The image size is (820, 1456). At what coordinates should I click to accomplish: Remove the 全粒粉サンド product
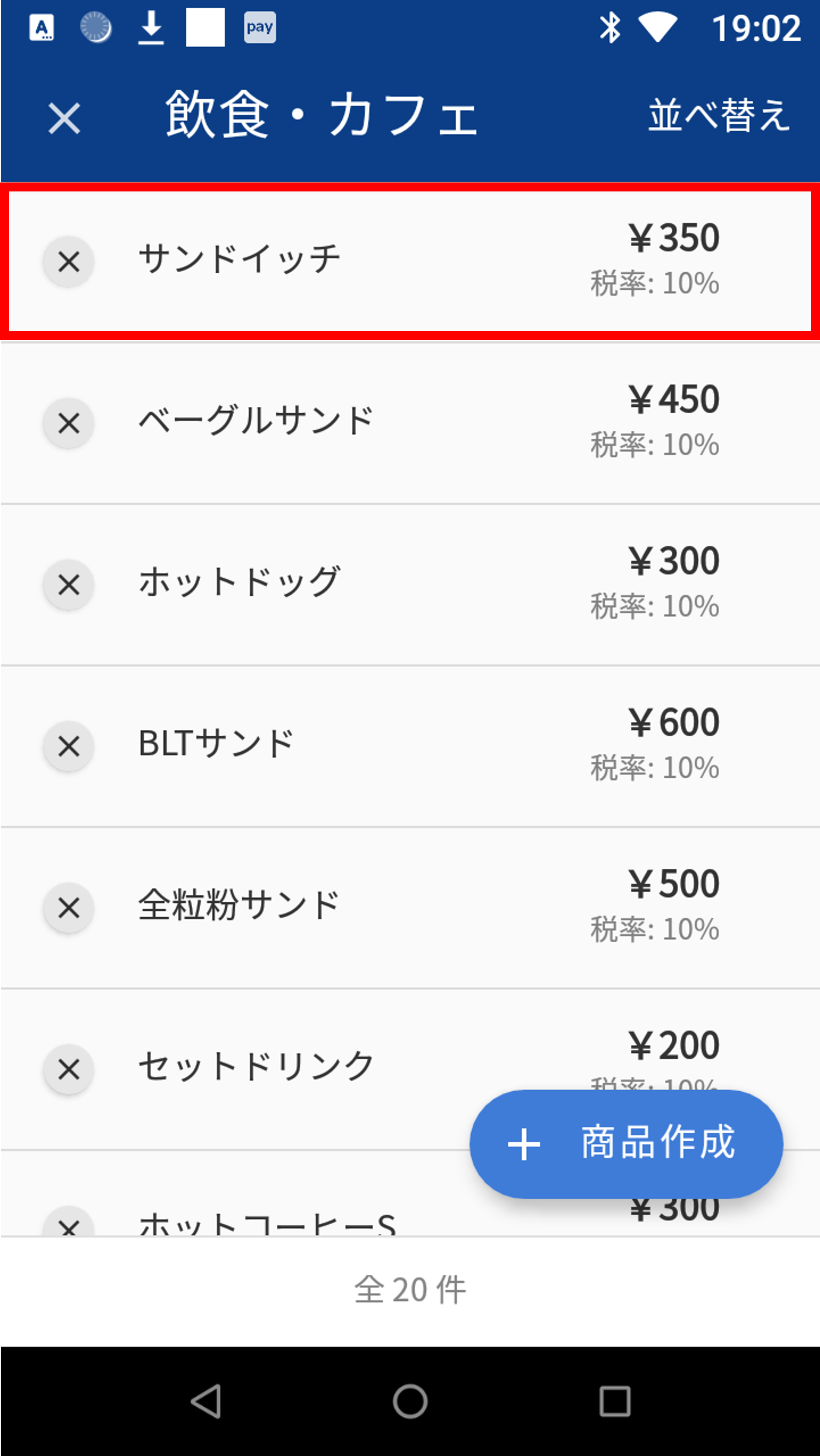[69, 908]
